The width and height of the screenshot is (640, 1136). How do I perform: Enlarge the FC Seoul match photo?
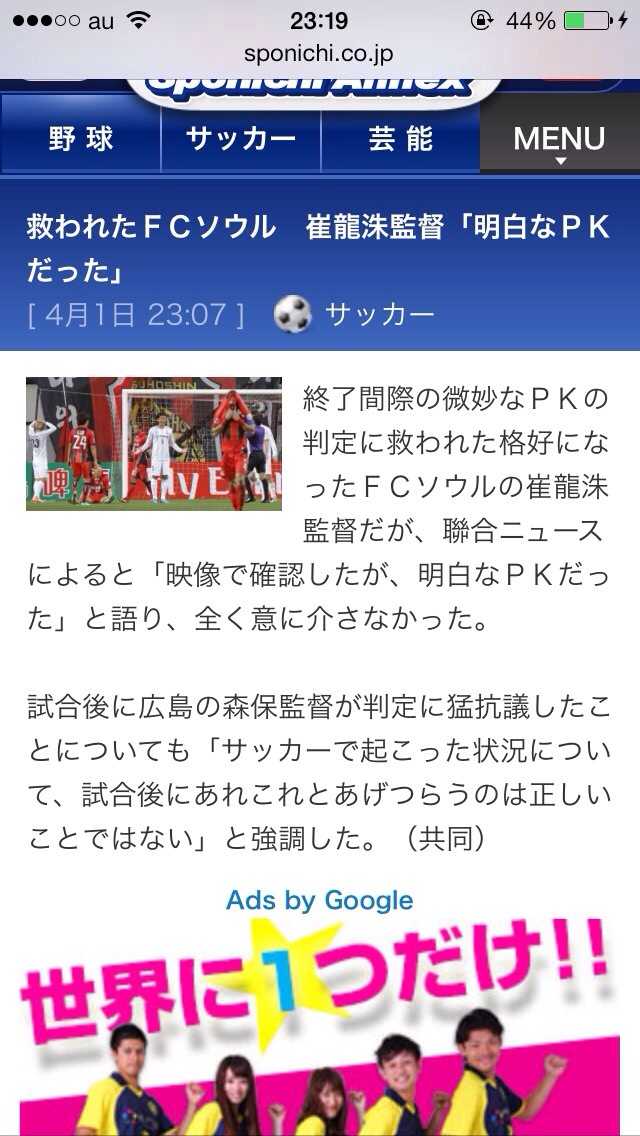pos(154,443)
